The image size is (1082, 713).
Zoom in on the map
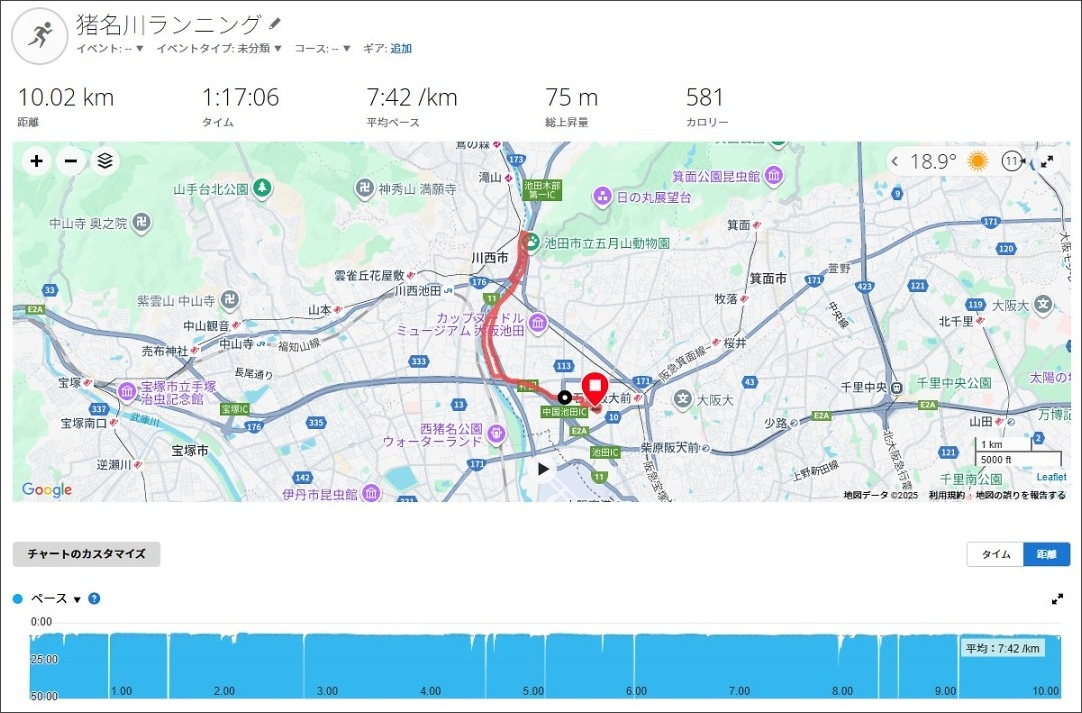point(37,161)
